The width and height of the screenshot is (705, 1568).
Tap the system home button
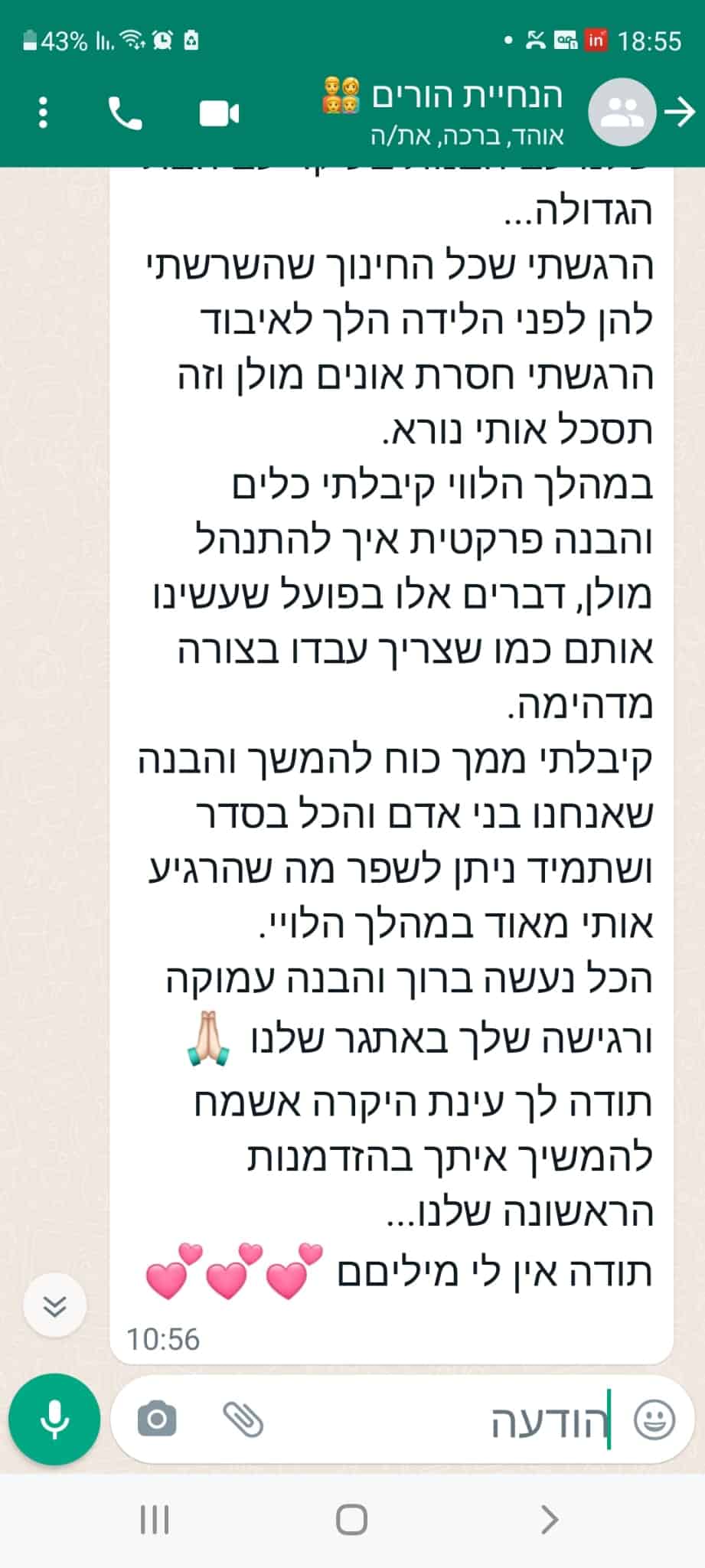coord(352,1519)
